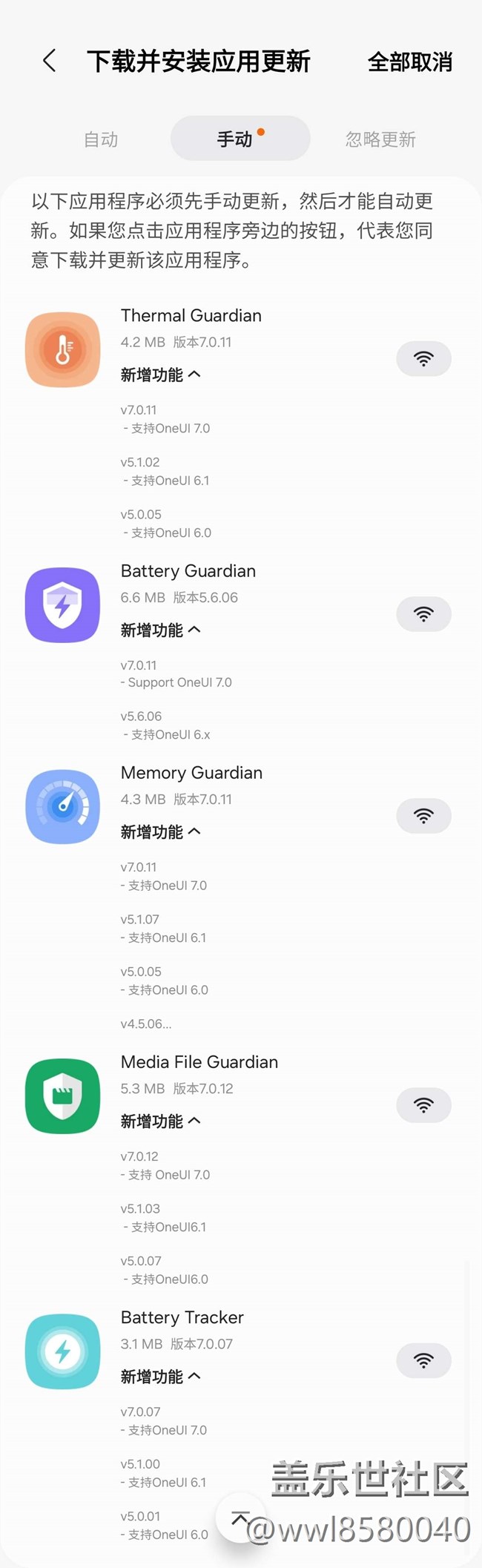Collapse 新增功能 under Battery Tracker
482x1568 pixels.
(160, 1377)
